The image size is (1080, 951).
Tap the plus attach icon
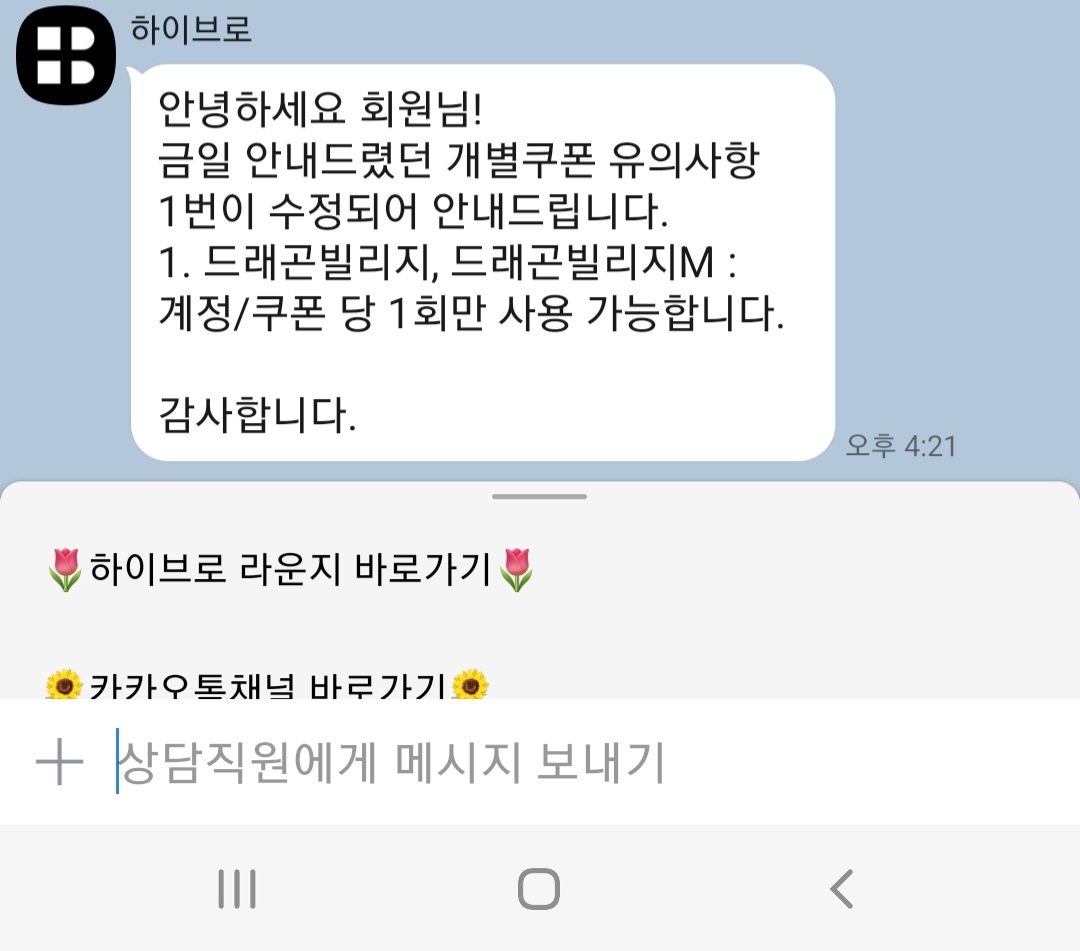tap(60, 762)
